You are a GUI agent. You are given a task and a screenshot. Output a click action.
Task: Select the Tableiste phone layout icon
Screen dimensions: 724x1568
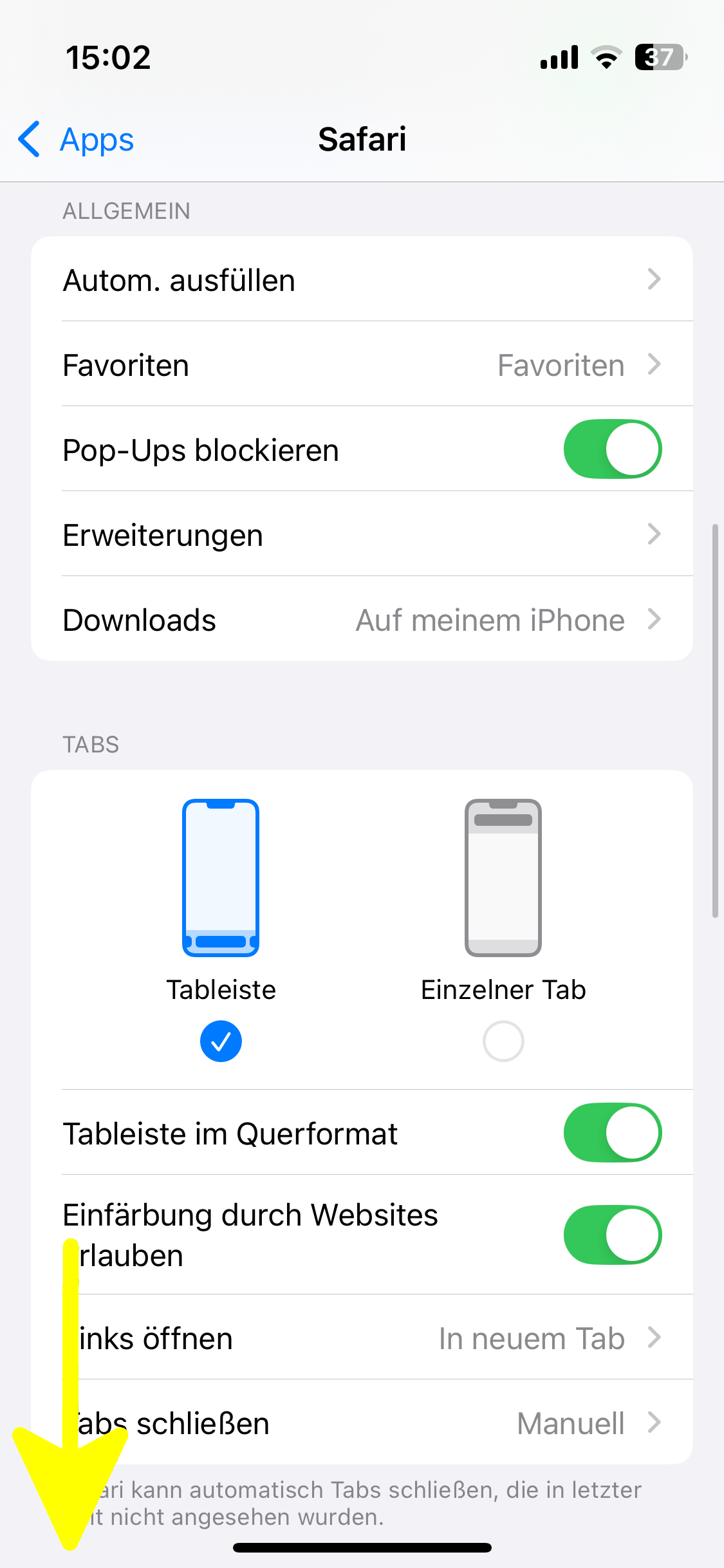(221, 879)
